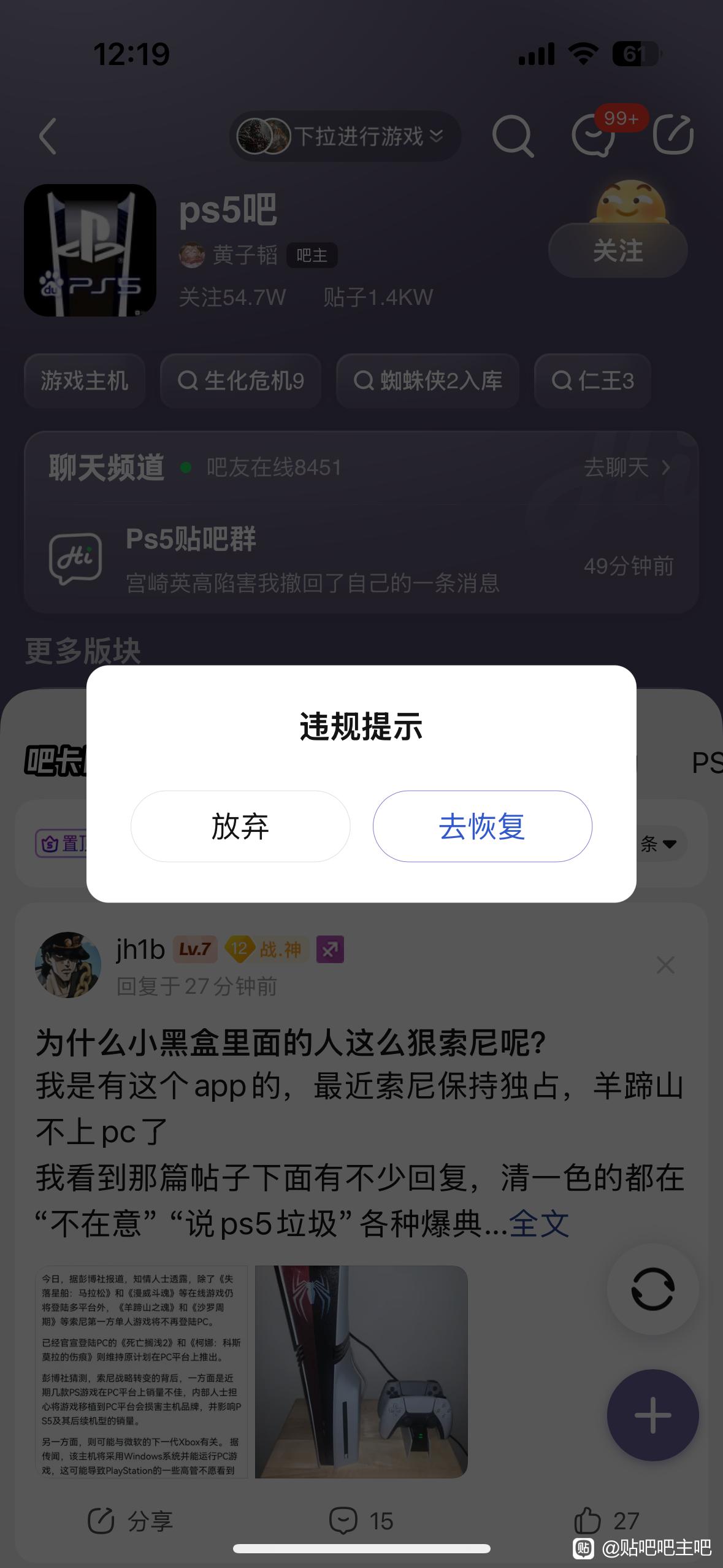Open the search magnifier icon

click(x=512, y=136)
